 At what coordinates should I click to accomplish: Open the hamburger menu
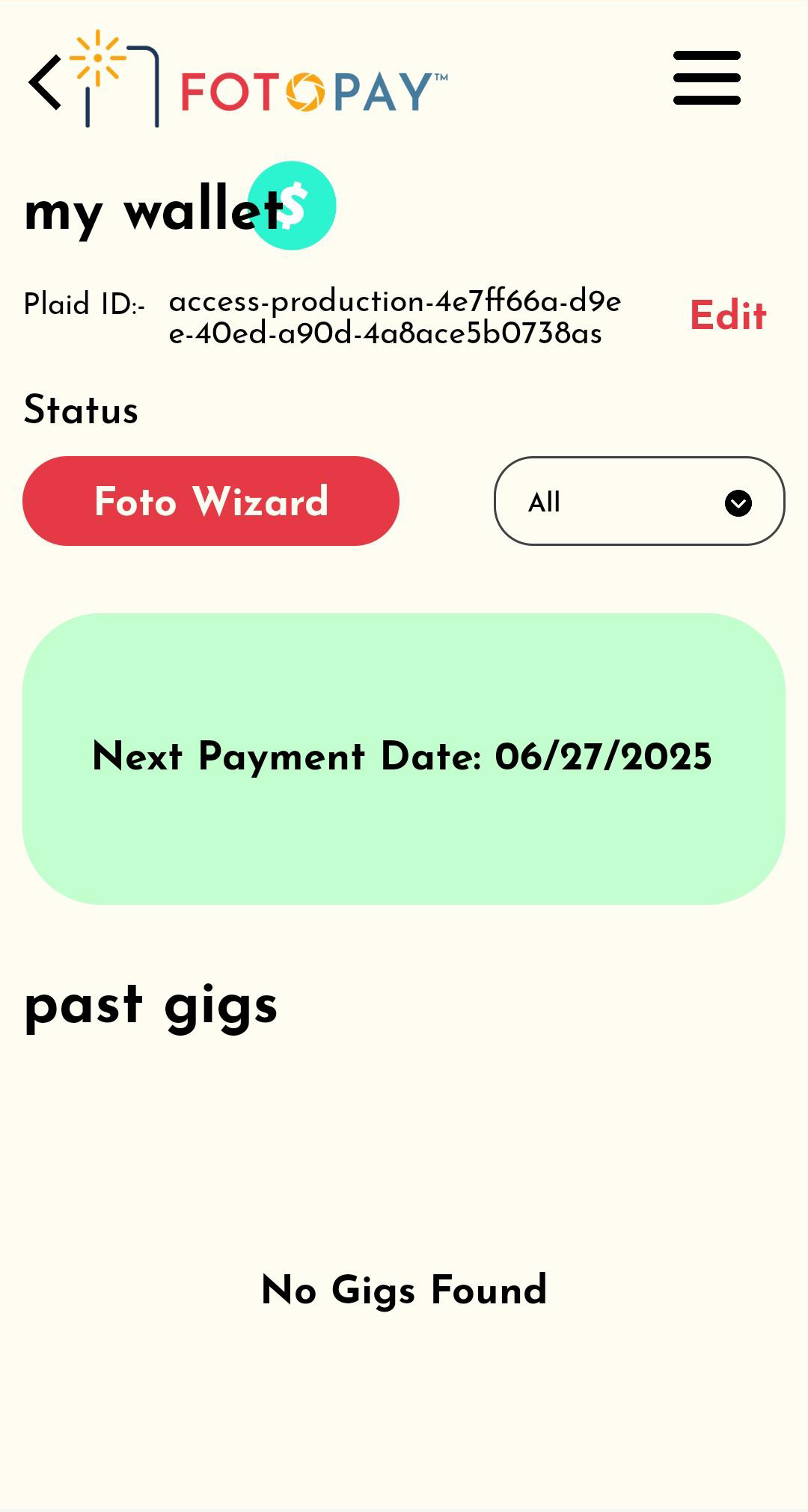point(707,78)
